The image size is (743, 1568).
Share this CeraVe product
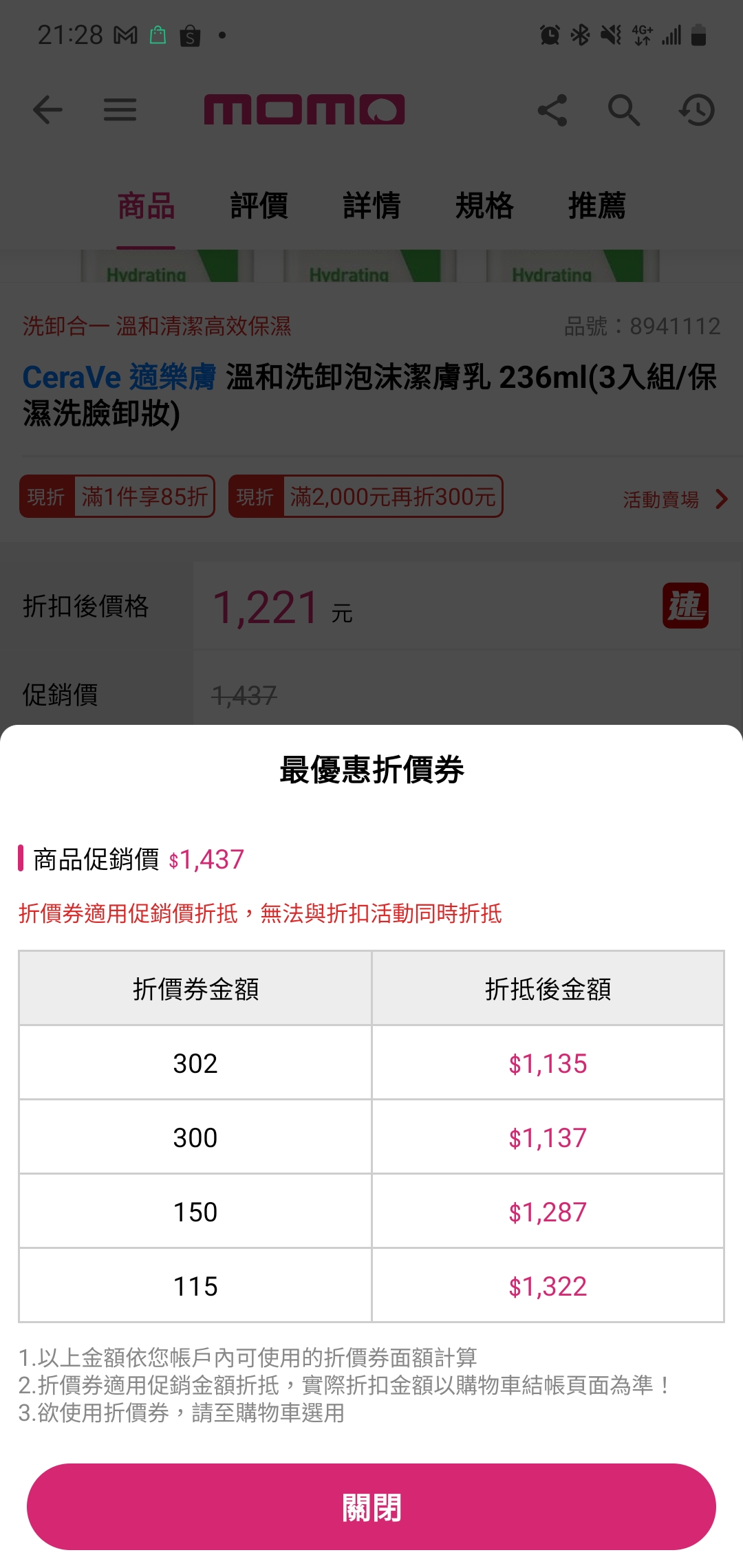tap(552, 110)
